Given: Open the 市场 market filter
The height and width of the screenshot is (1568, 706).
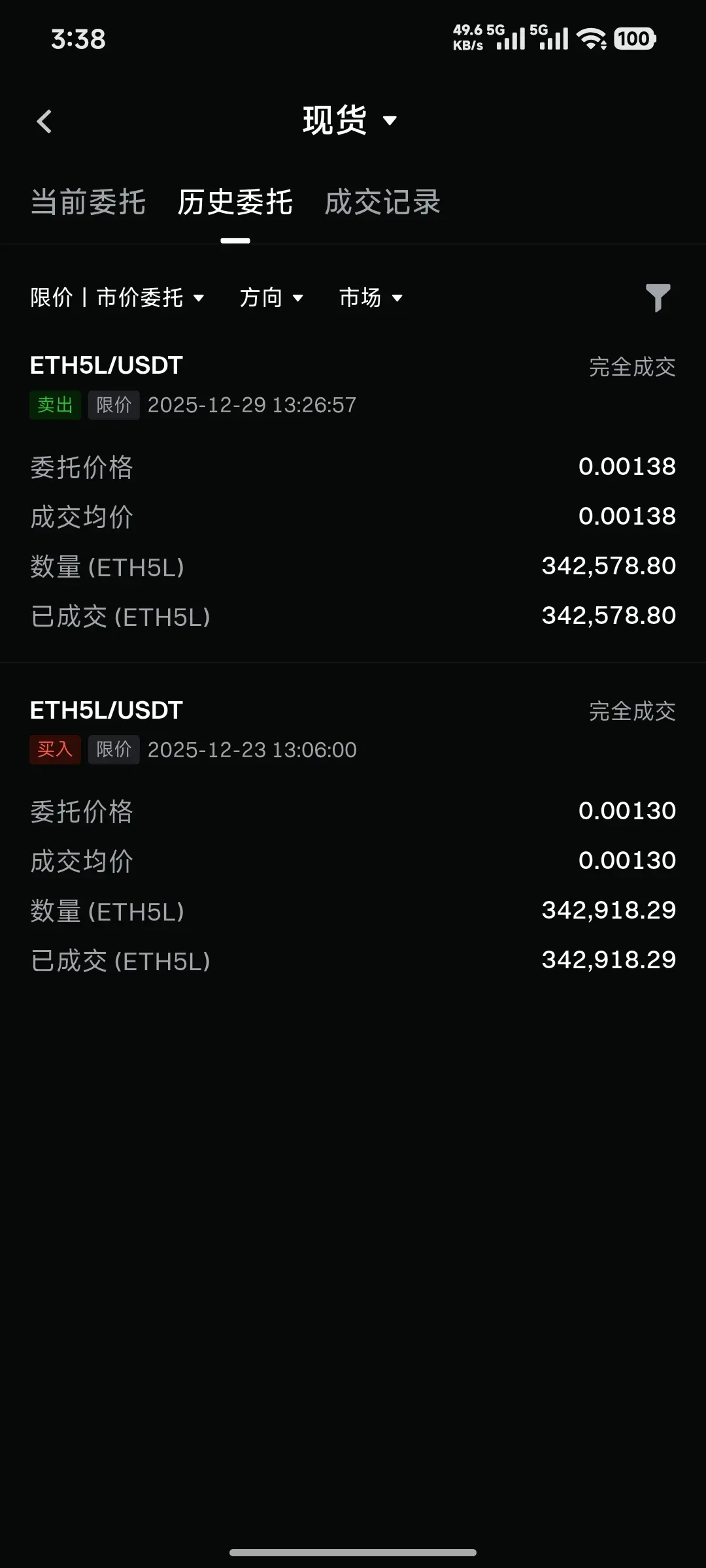Looking at the screenshot, I should 371,298.
